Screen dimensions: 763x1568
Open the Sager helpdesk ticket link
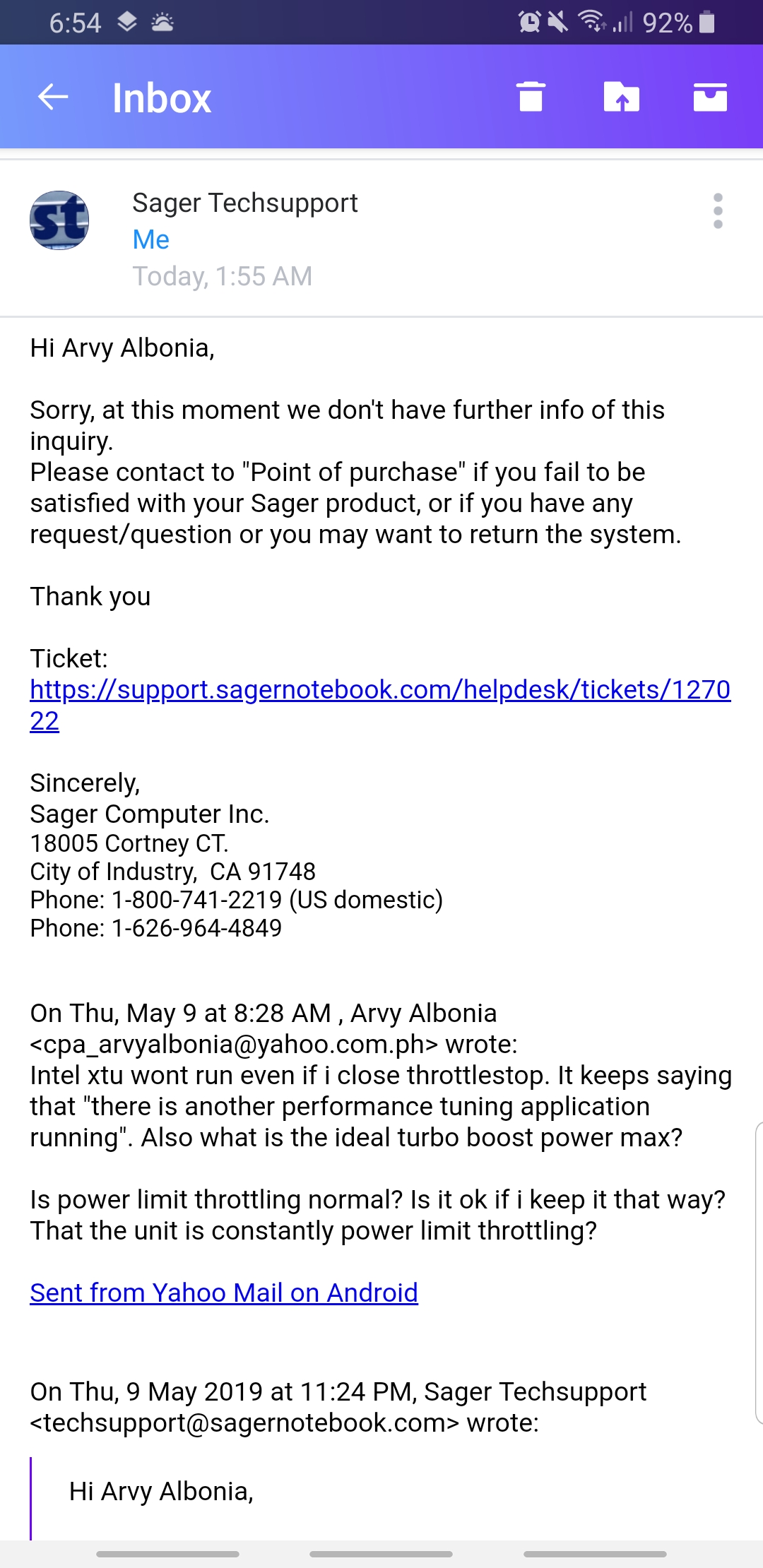coord(379,690)
